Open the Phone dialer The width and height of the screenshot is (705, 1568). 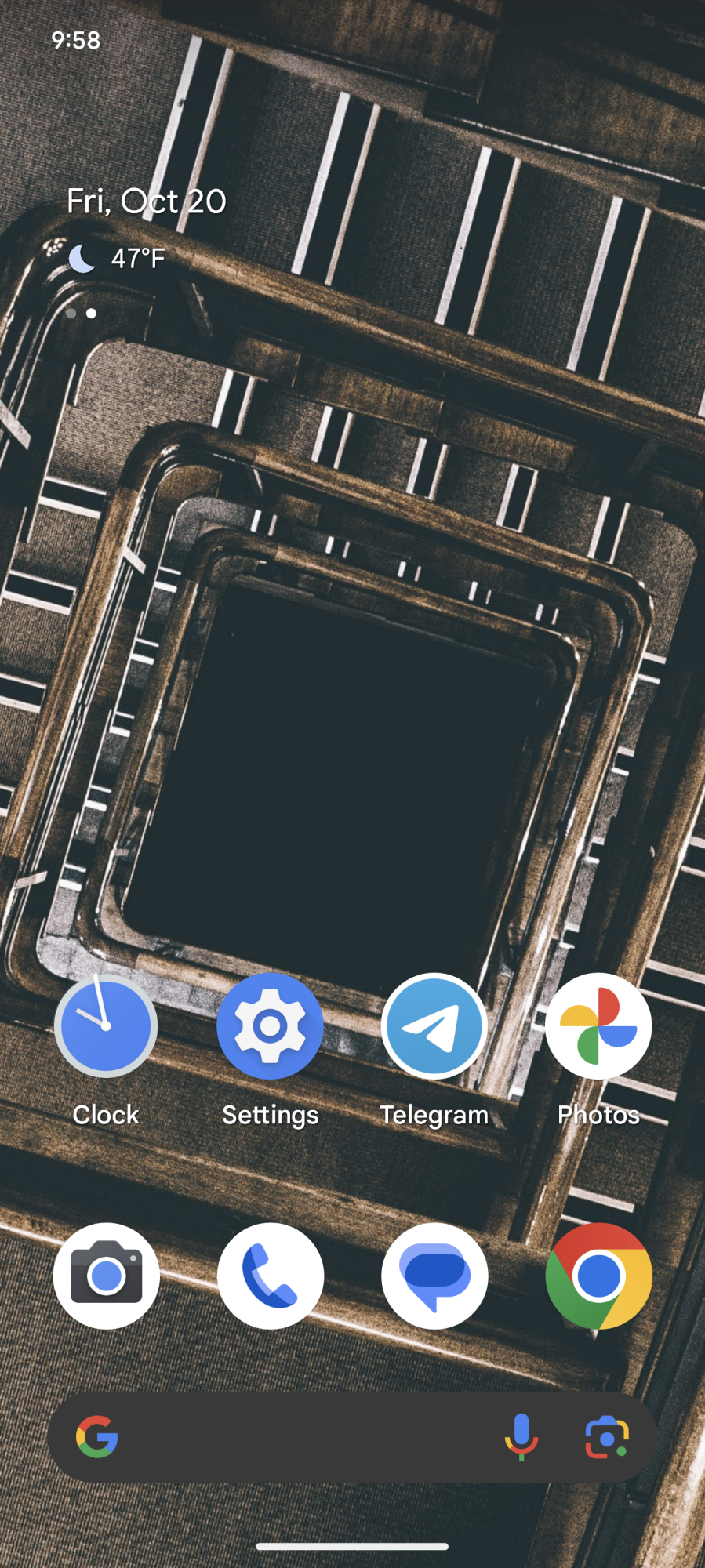point(270,1276)
